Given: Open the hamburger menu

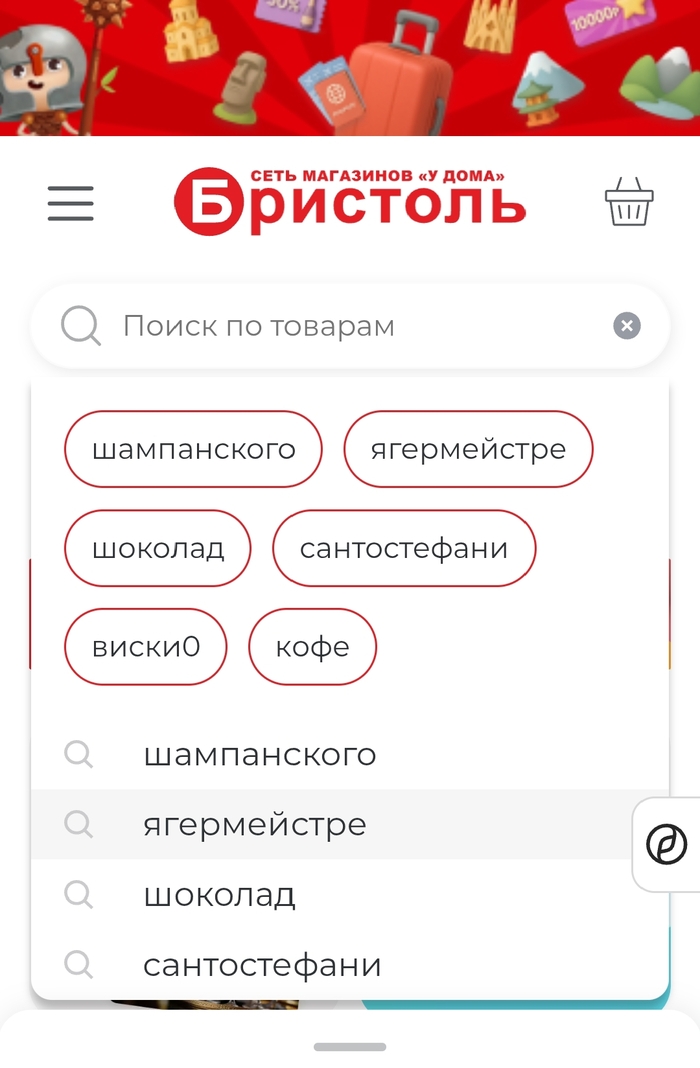Looking at the screenshot, I should [x=70, y=203].
